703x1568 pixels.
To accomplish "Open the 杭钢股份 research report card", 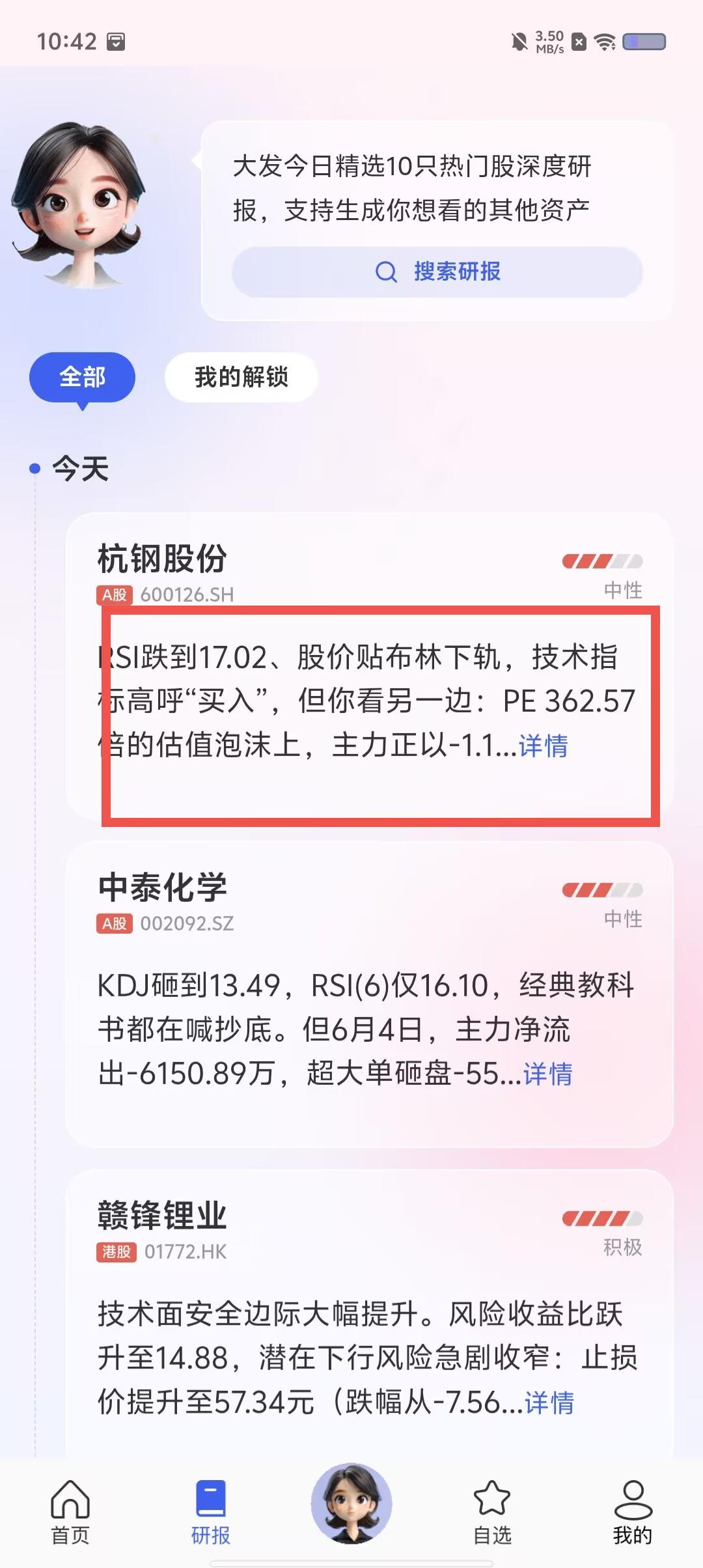I will 369,666.
